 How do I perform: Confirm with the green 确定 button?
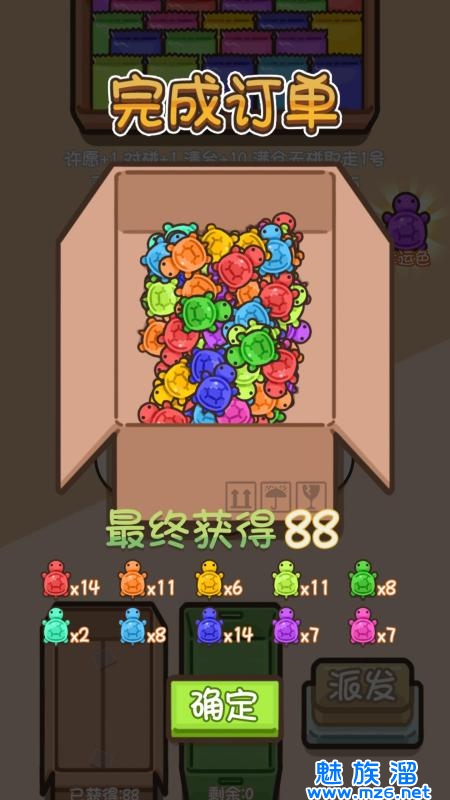(225, 708)
